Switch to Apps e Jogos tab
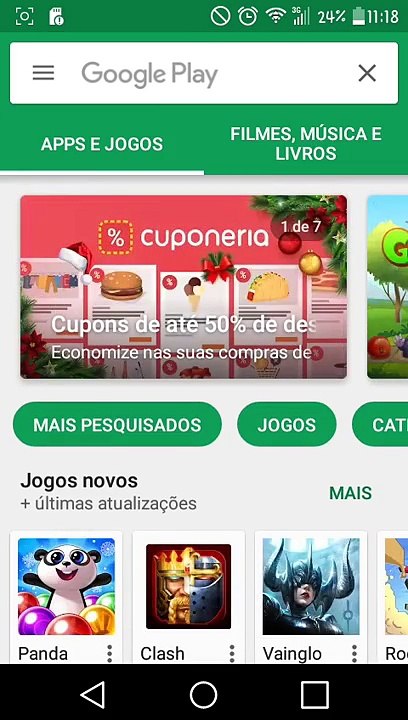Screen dimensions: 408x720 tap(102, 144)
